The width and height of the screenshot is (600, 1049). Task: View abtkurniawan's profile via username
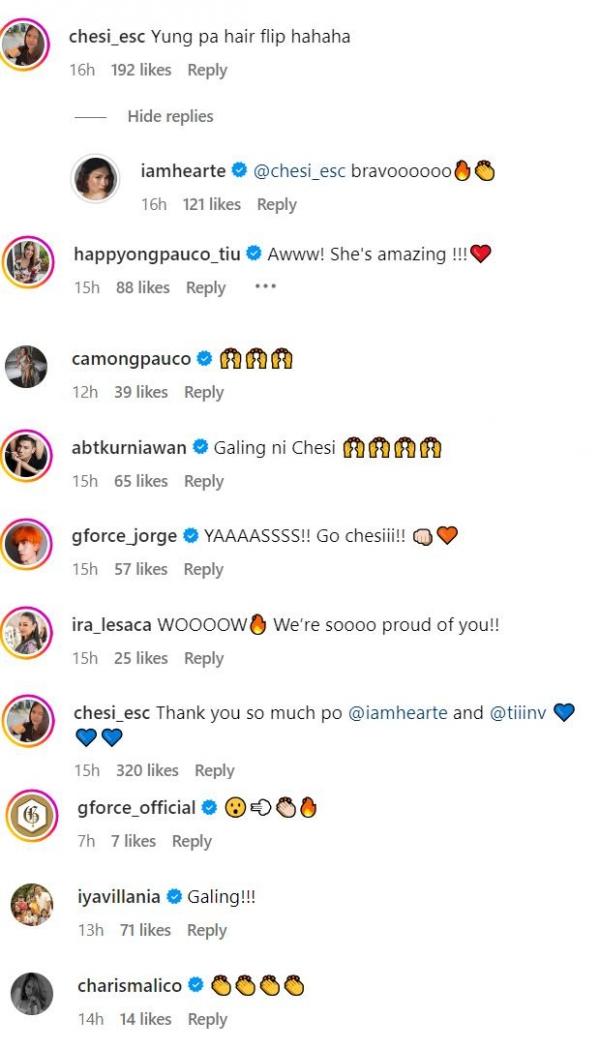point(129,447)
